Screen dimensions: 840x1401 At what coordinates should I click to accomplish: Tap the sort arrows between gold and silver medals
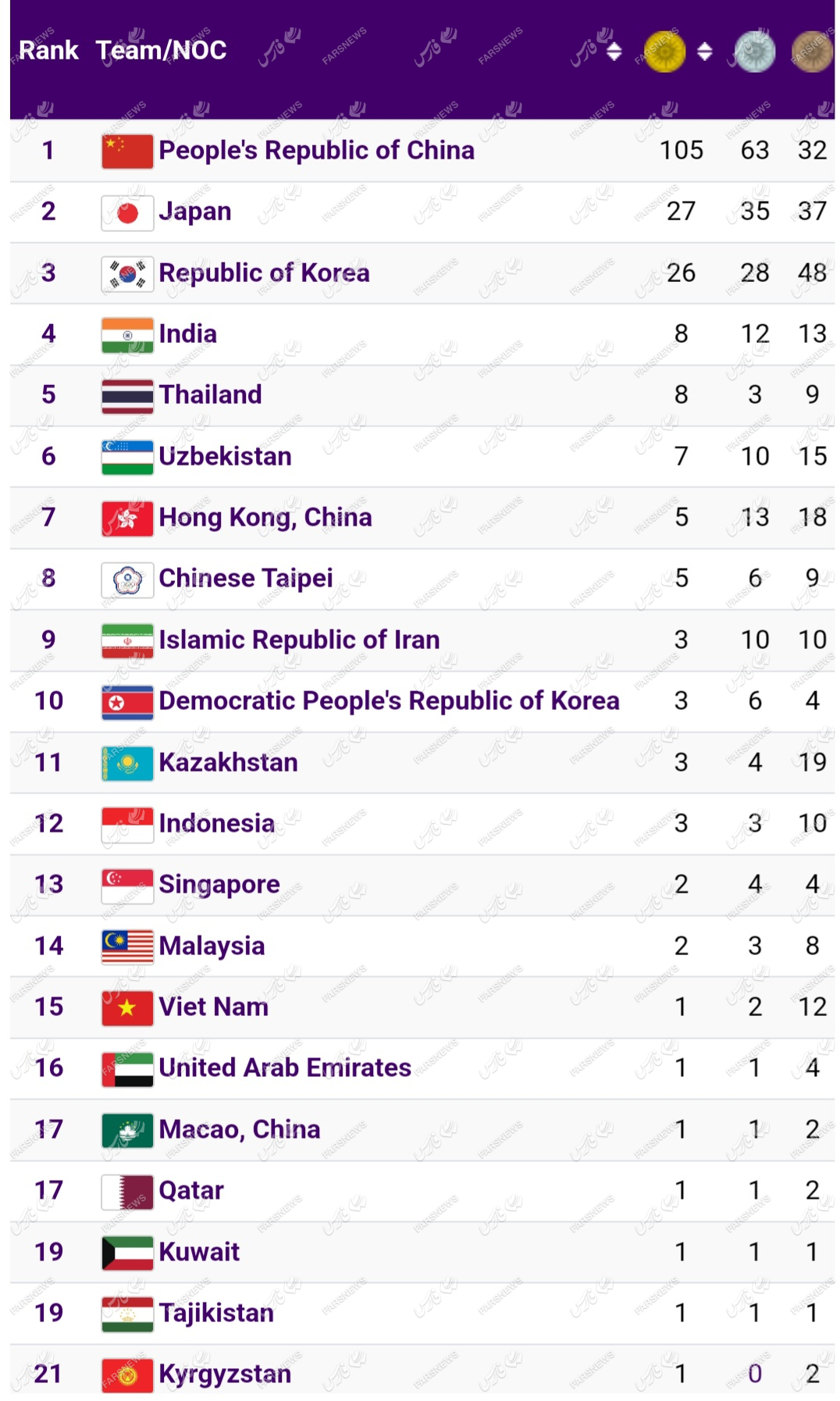[704, 52]
